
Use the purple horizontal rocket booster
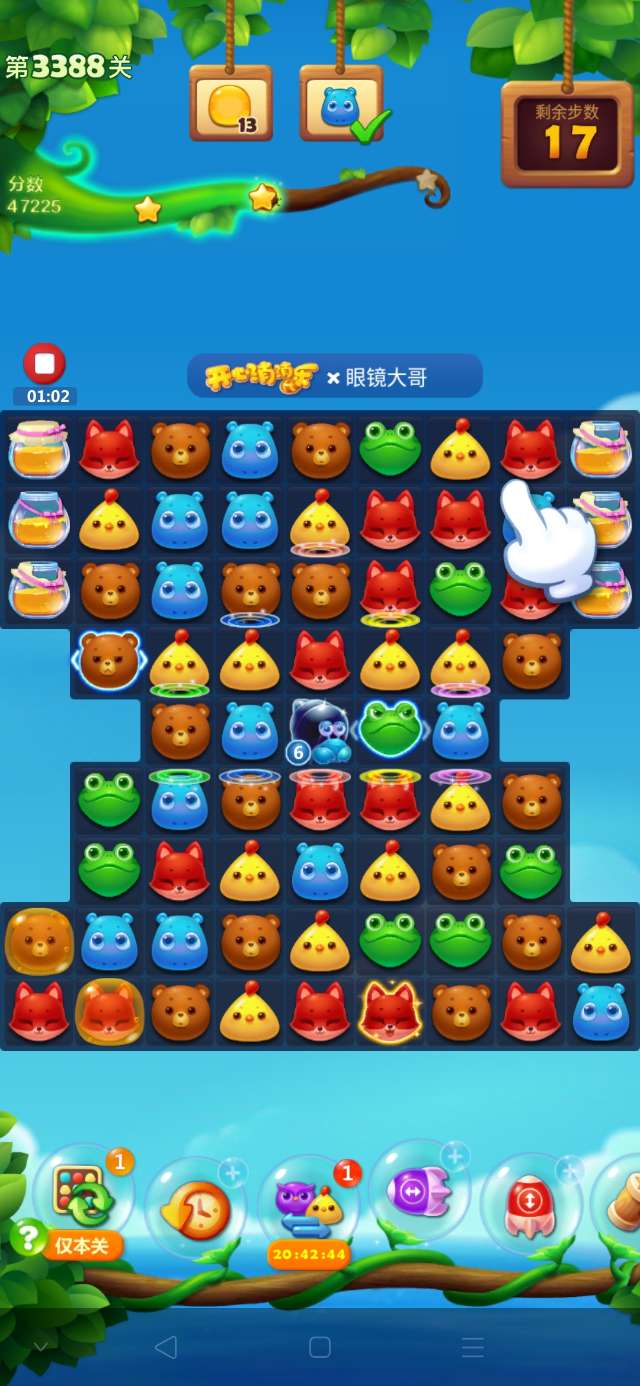[x=418, y=1191]
